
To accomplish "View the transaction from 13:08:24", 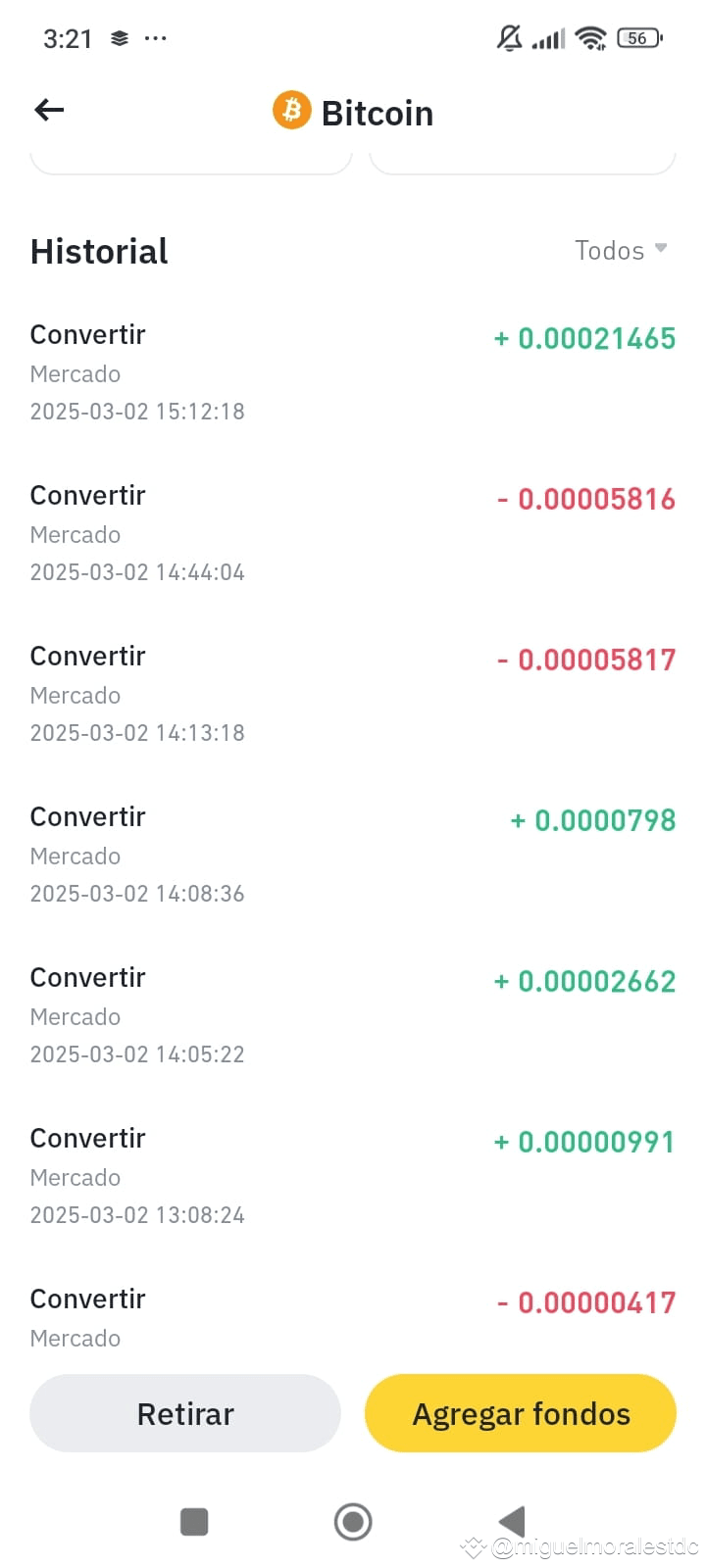I will click(x=353, y=1176).
